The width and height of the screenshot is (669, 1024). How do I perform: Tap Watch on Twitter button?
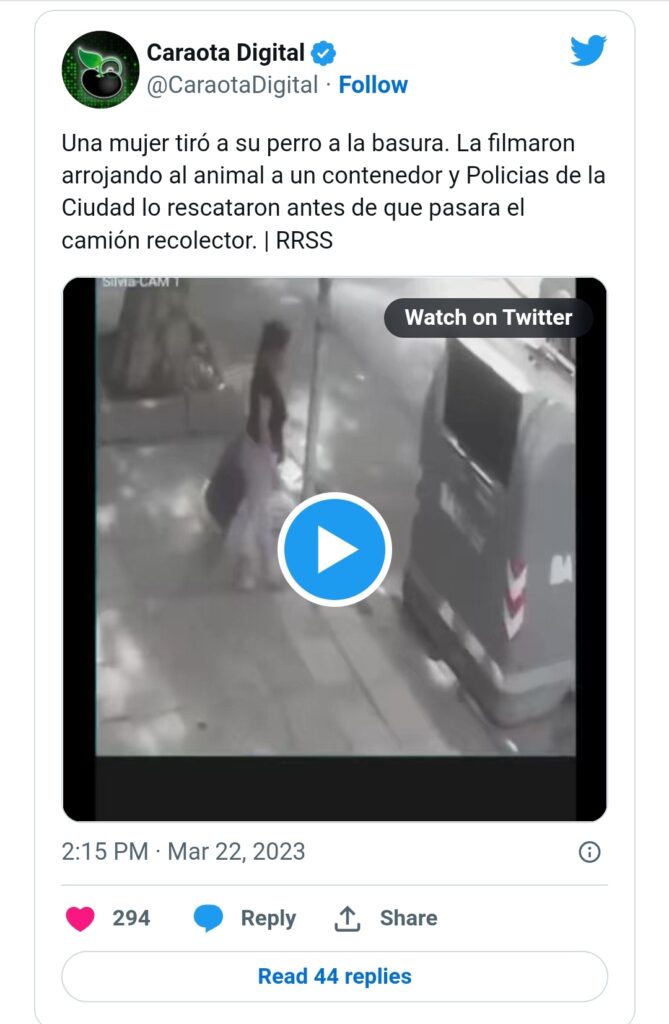(x=488, y=318)
